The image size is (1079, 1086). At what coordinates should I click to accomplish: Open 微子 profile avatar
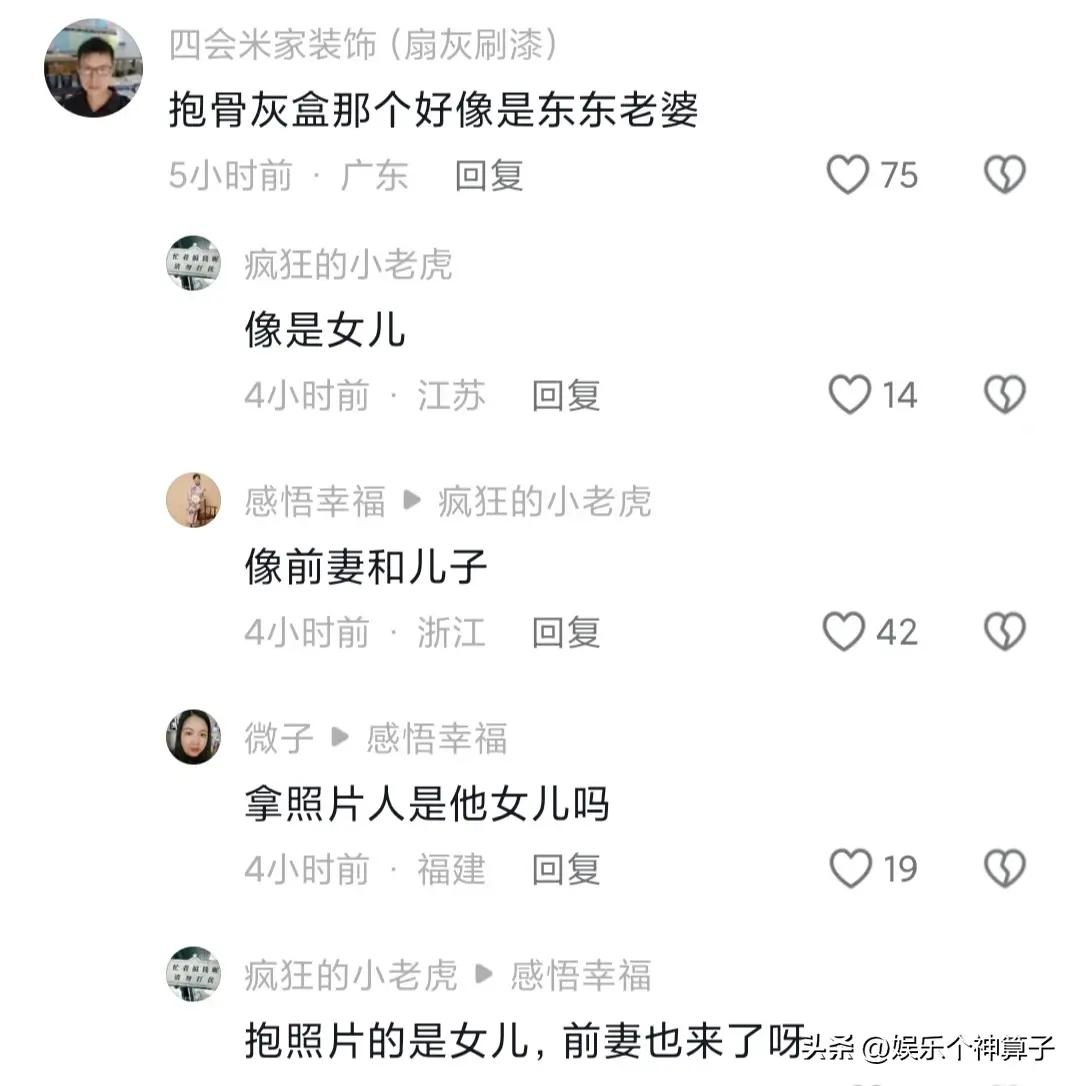pos(193,737)
